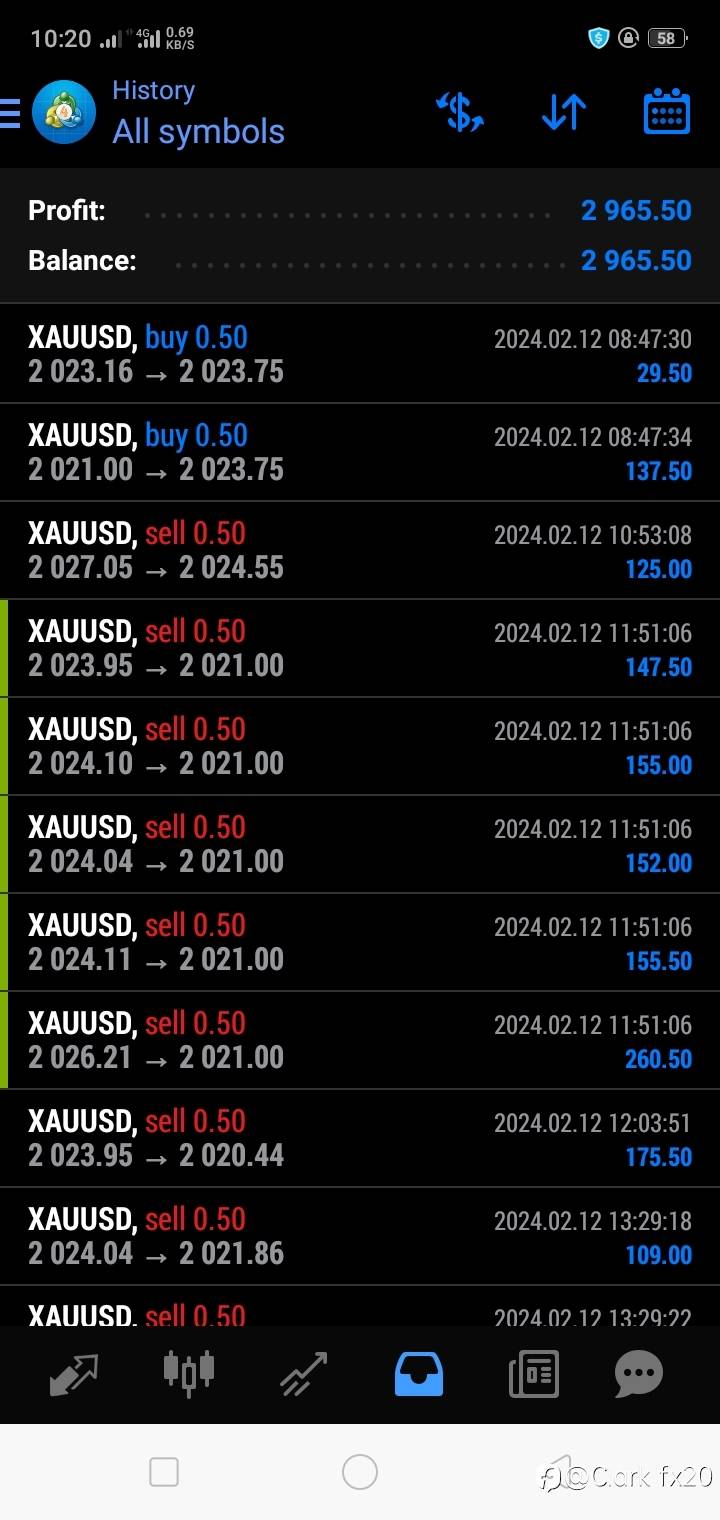Expand the buy trade opened at 2 023.16
Viewport: 720px width, 1520px height.
(360, 355)
